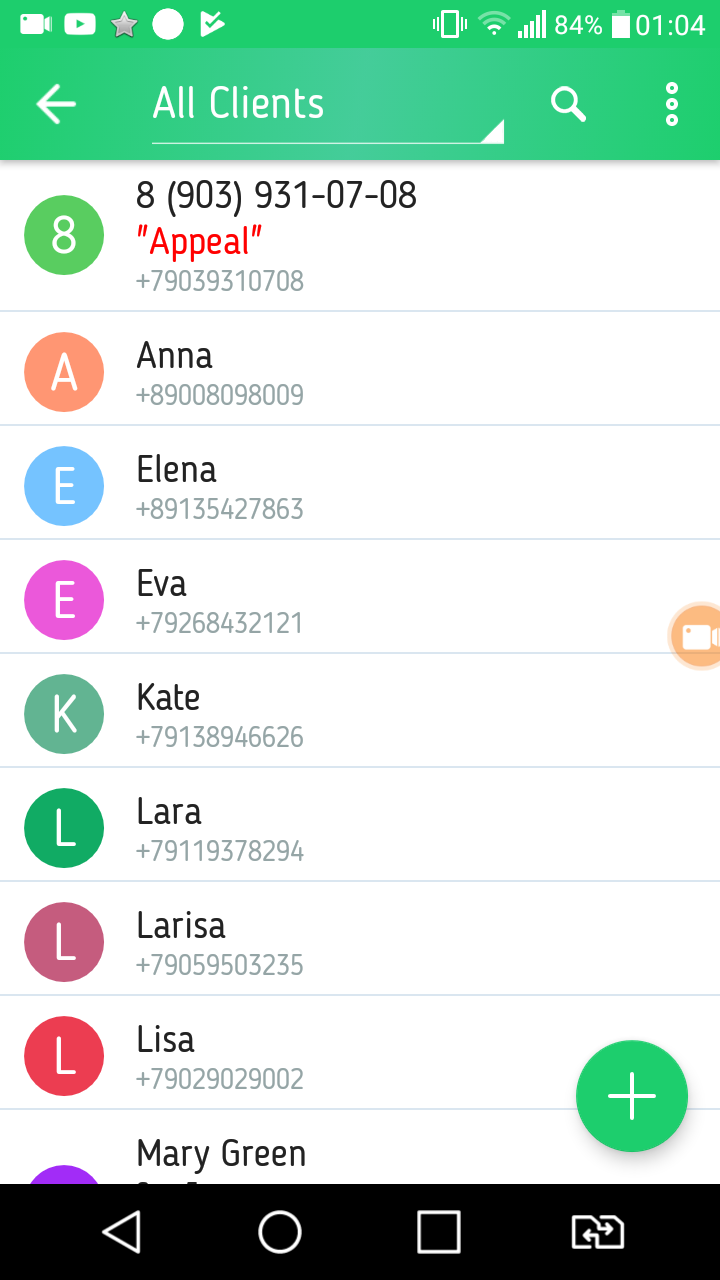Show recent apps

tap(438, 1232)
